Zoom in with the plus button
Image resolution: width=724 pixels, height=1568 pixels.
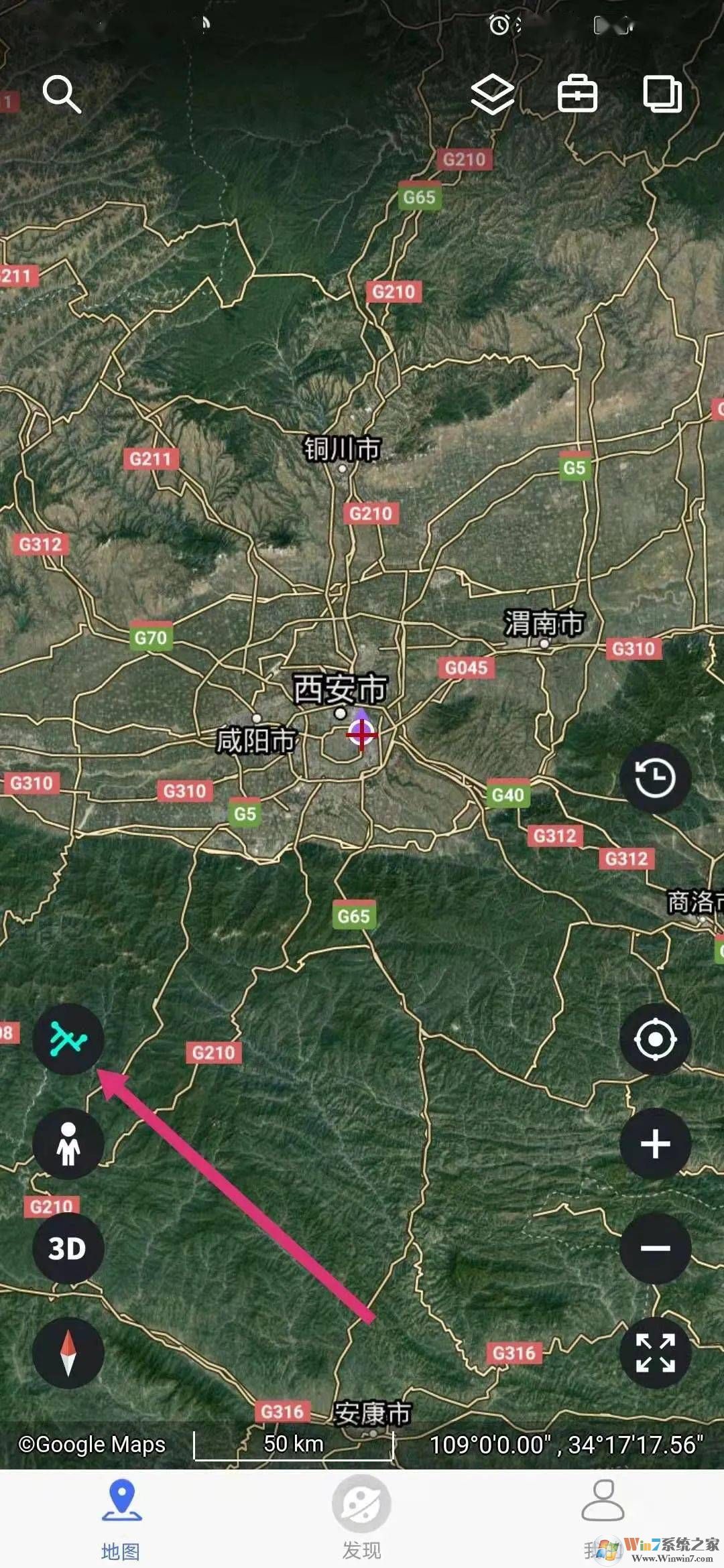click(x=655, y=1143)
